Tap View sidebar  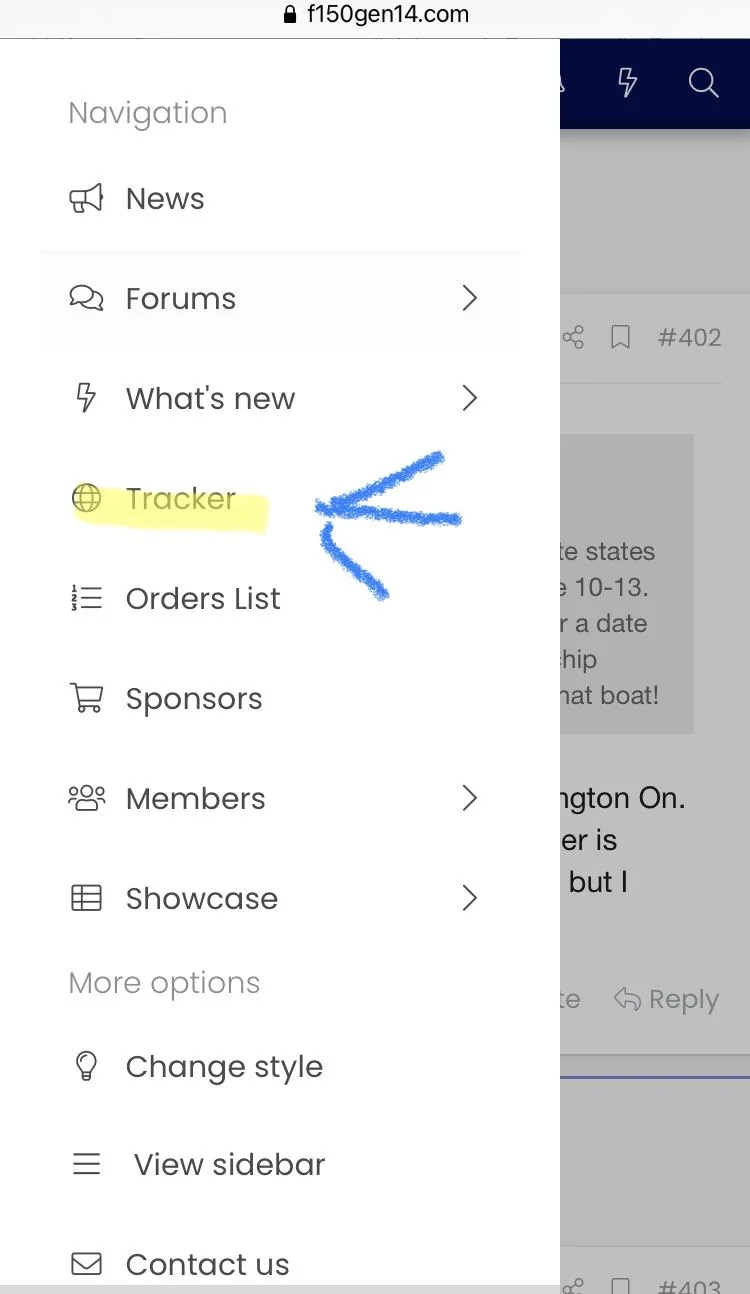point(229,1165)
